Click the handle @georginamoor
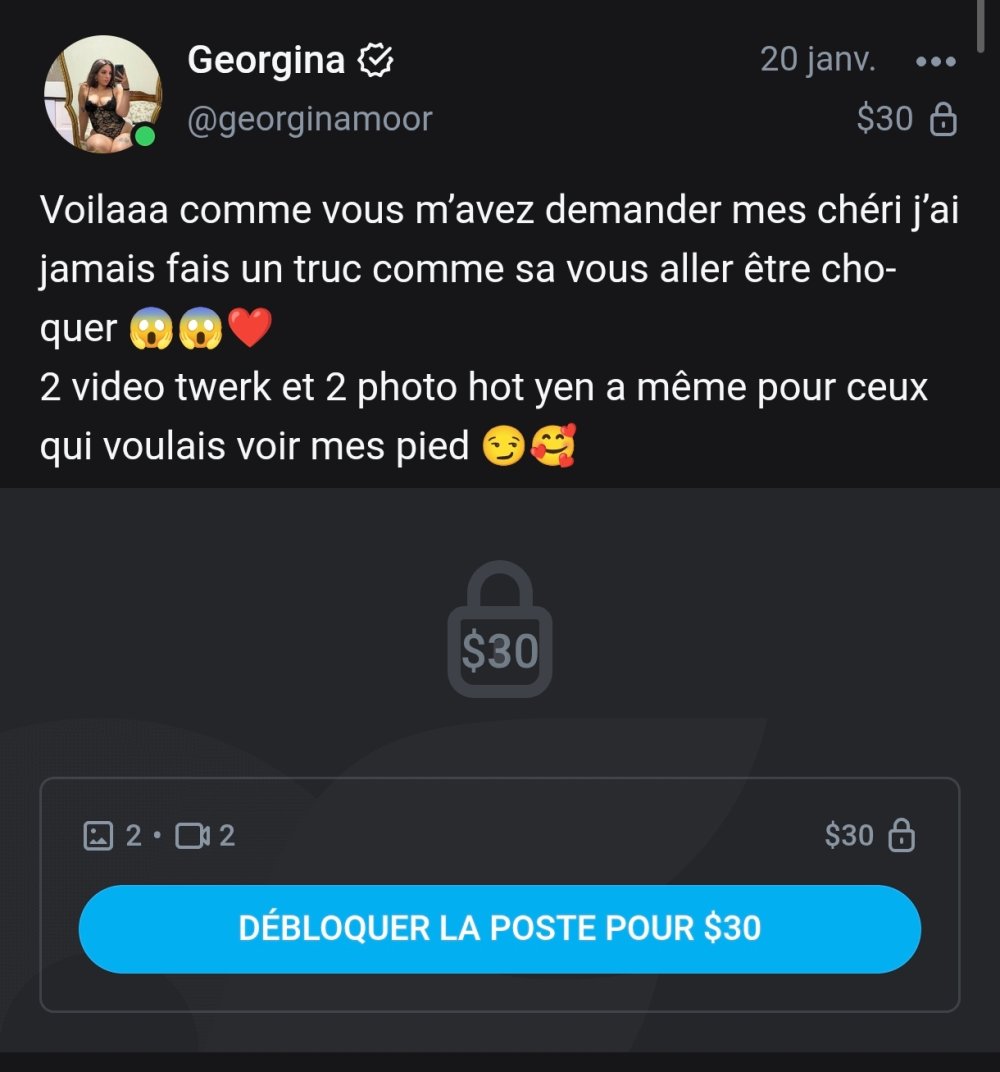 (308, 119)
